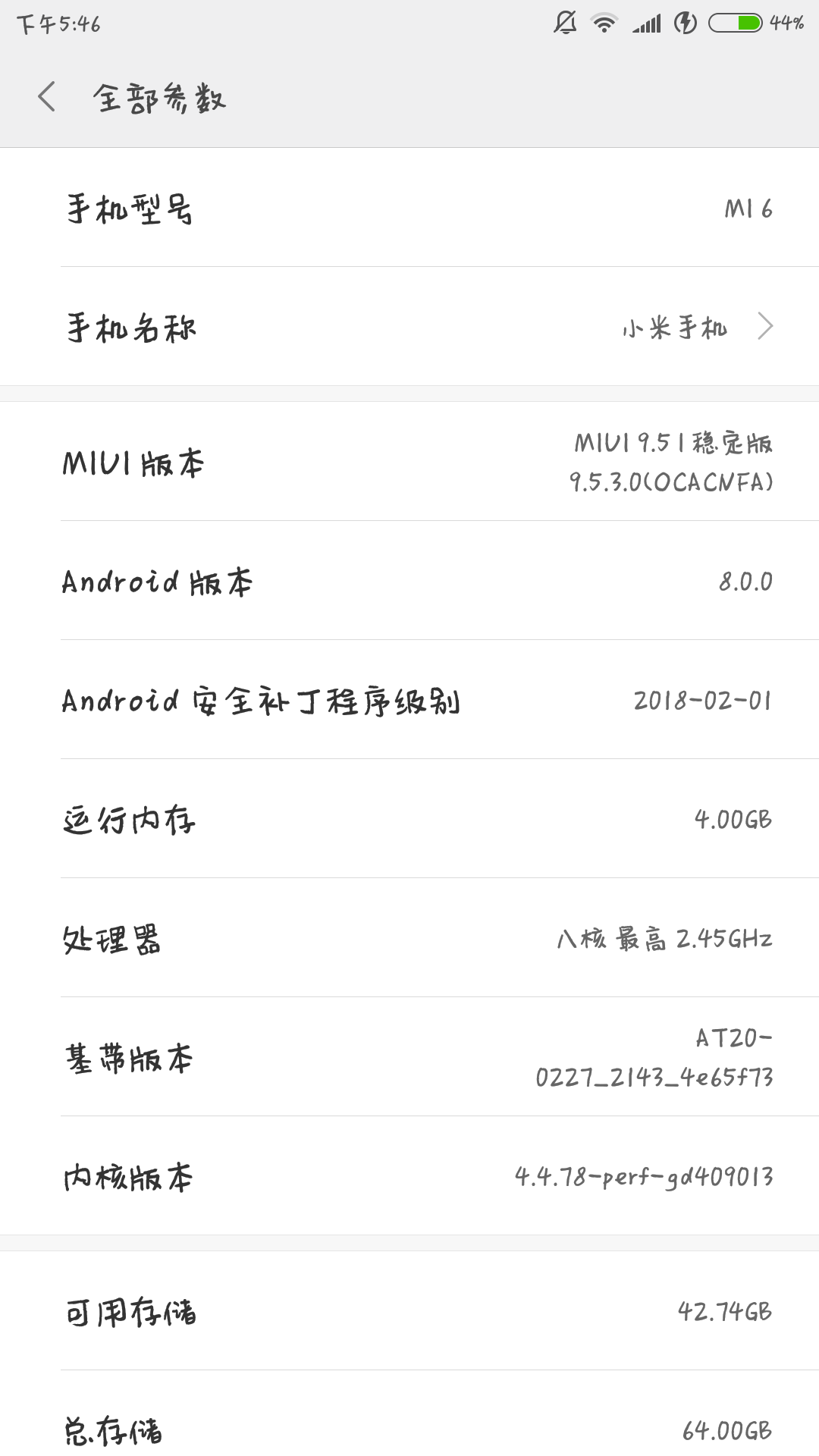Open MIUI 版本 details entry
The width and height of the screenshot is (819, 1456).
[409, 465]
